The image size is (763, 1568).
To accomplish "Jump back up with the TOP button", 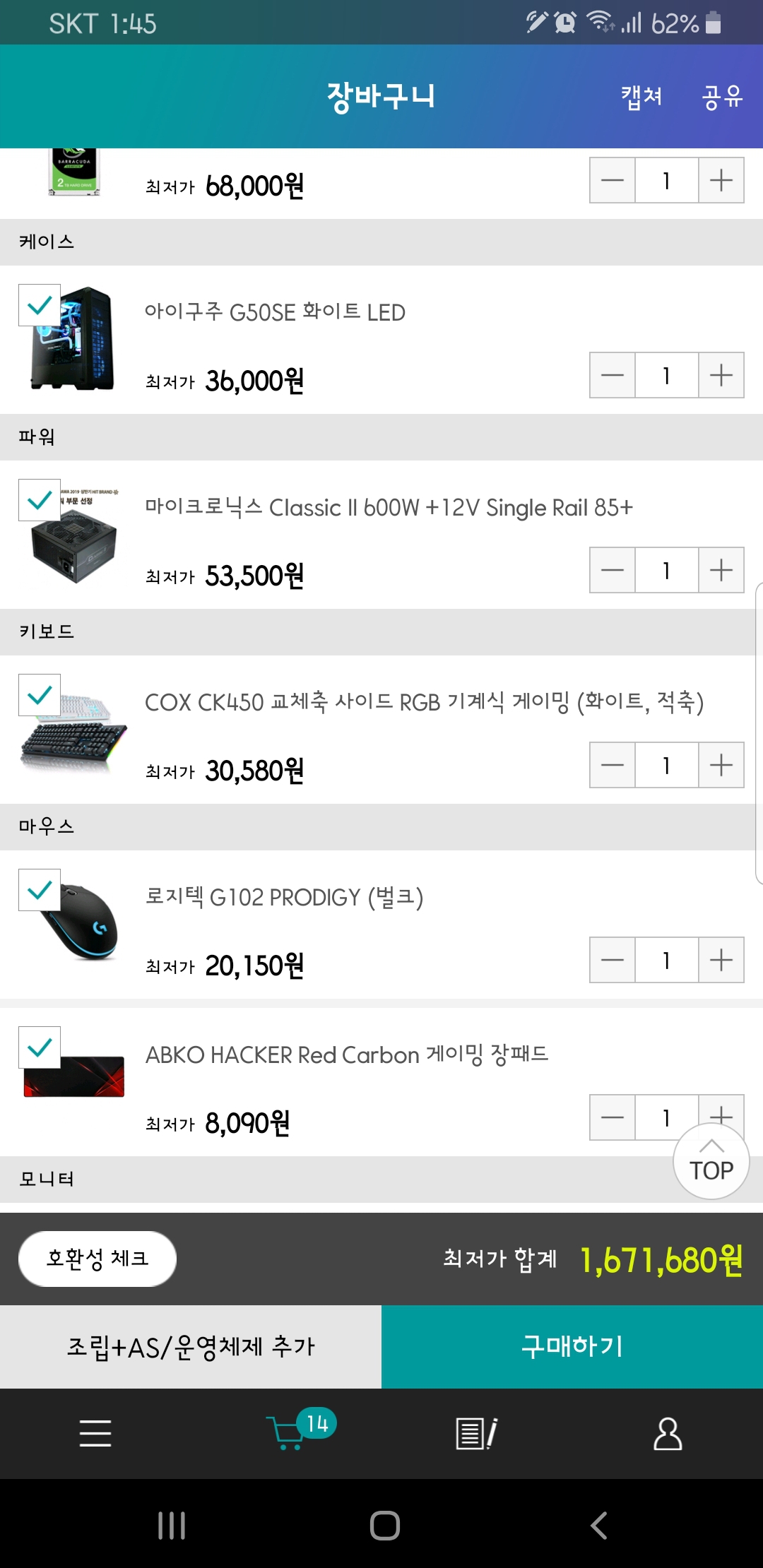I will pyautogui.click(x=711, y=1162).
